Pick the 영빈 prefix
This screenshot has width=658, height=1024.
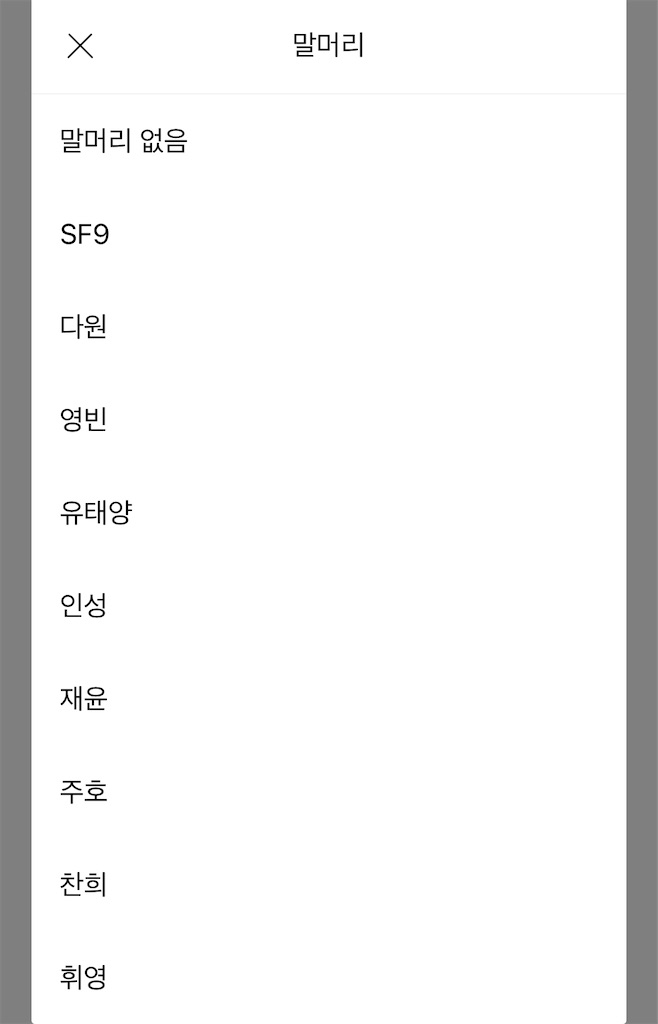click(84, 420)
